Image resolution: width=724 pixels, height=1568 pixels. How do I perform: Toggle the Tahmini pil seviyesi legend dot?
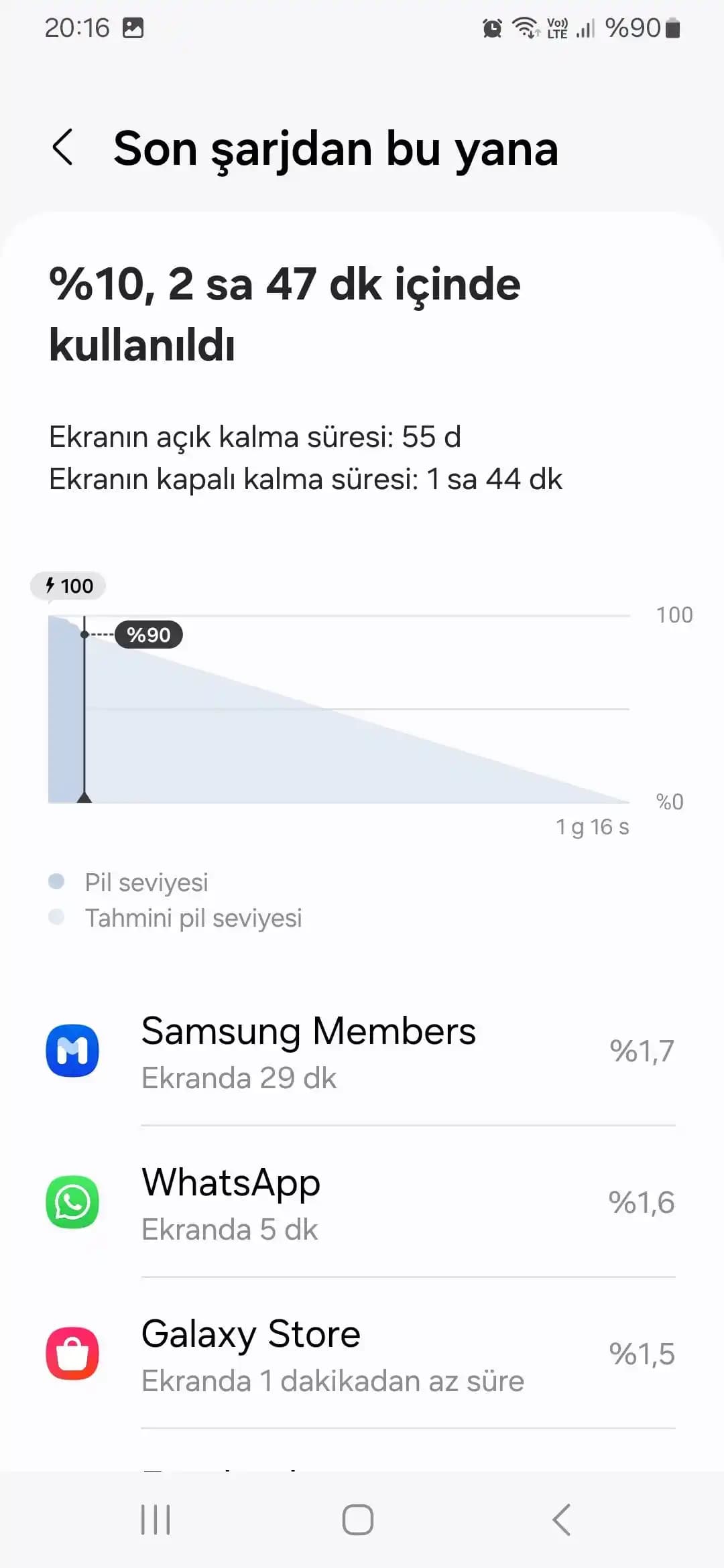click(x=57, y=917)
